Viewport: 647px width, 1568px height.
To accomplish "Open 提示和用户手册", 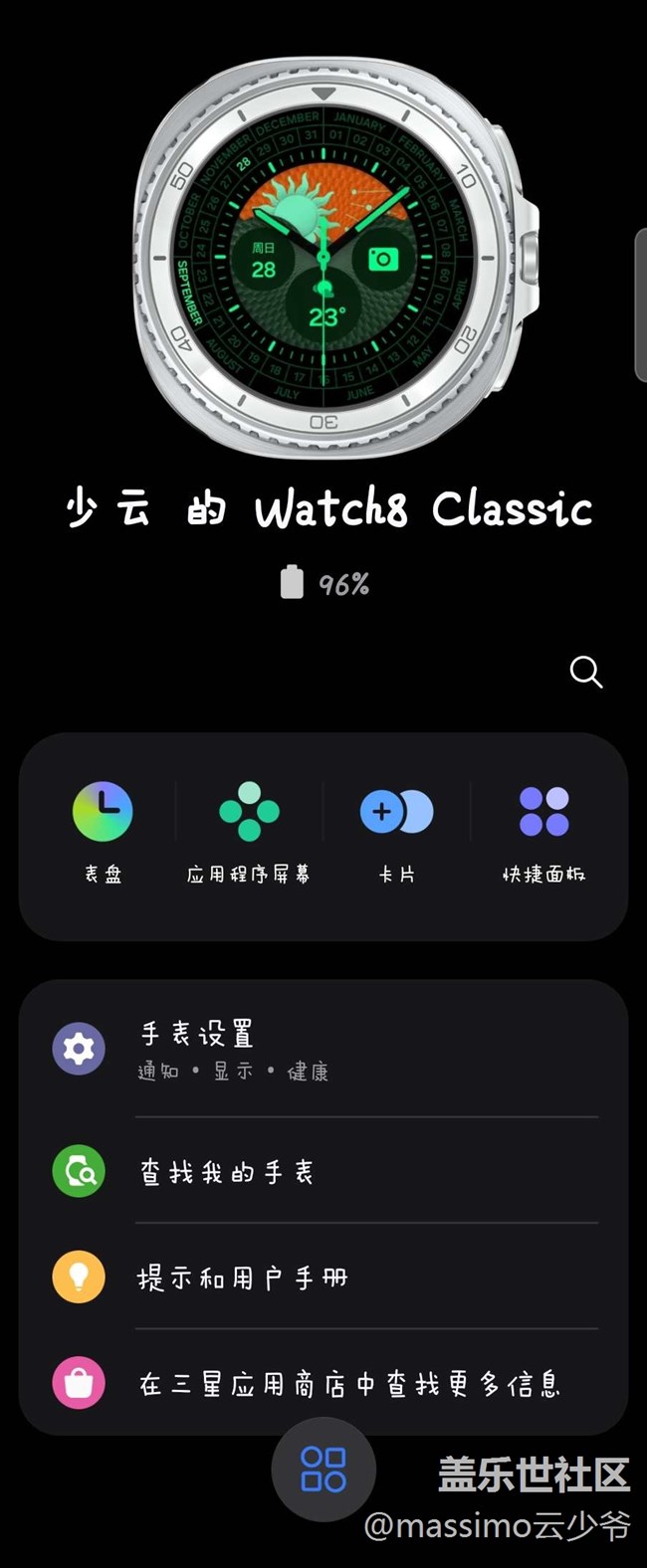I will (323, 1276).
